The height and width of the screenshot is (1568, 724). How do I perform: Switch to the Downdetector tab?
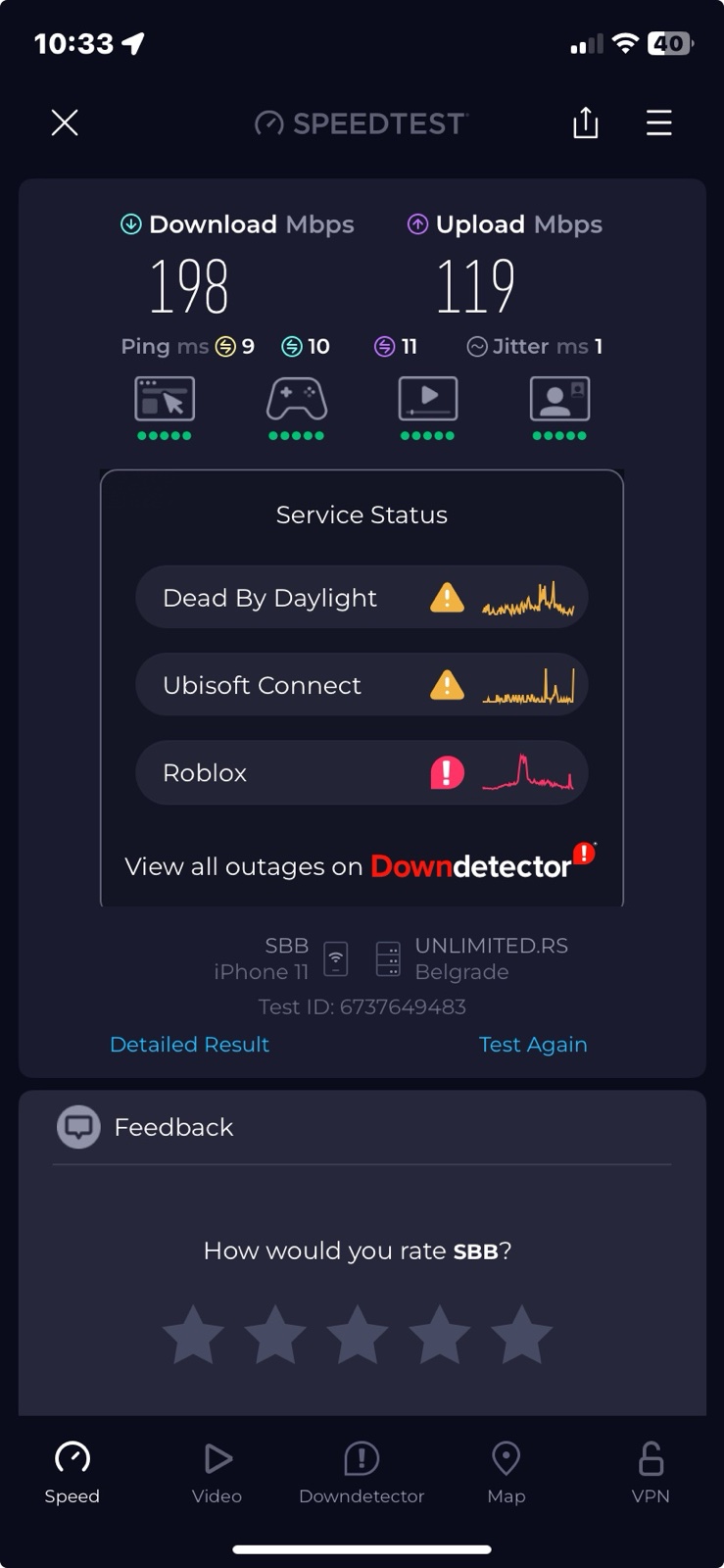coord(362,1472)
